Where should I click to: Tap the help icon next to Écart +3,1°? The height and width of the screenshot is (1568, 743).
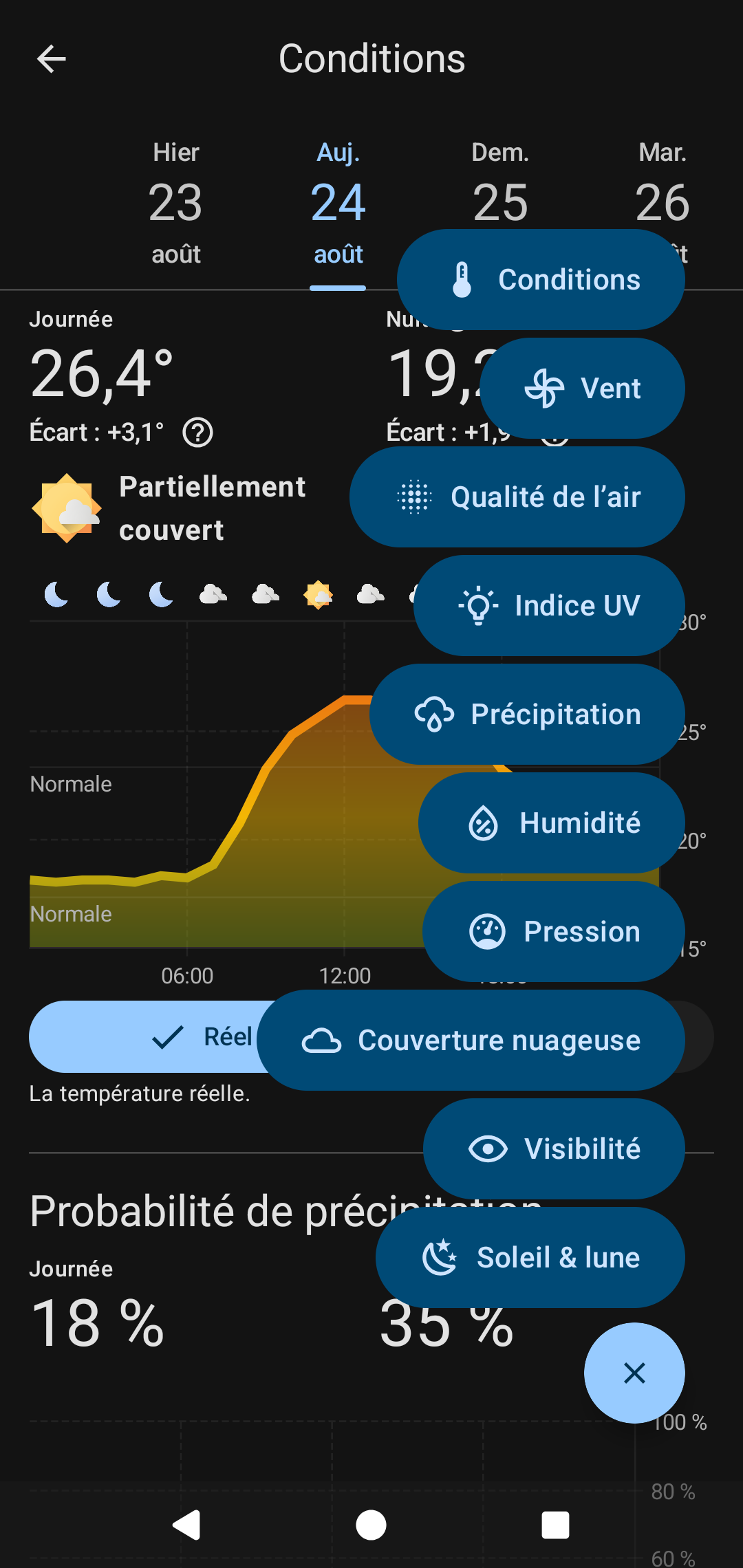coord(198,433)
